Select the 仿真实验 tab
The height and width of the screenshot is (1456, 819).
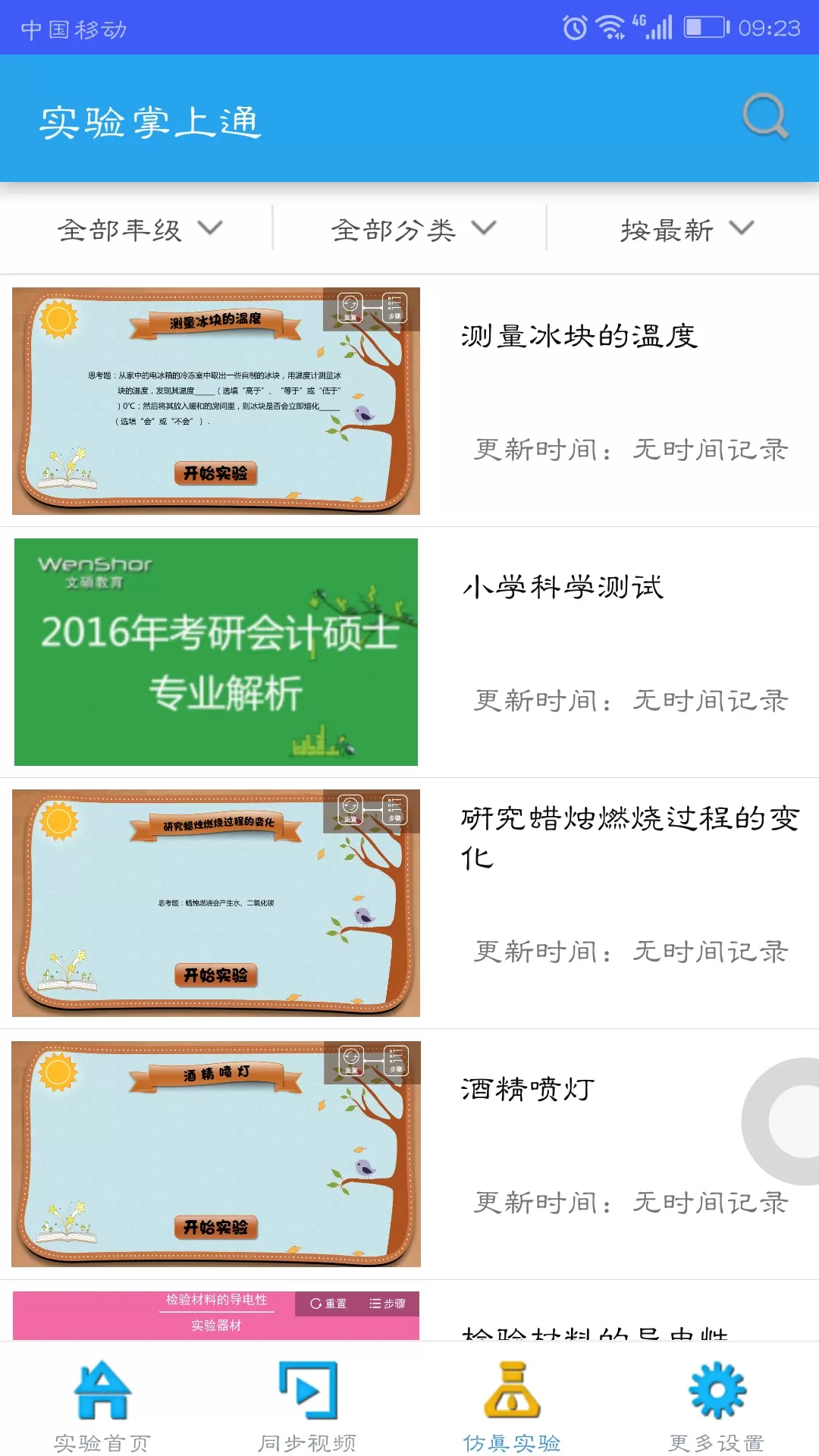coord(512,1404)
